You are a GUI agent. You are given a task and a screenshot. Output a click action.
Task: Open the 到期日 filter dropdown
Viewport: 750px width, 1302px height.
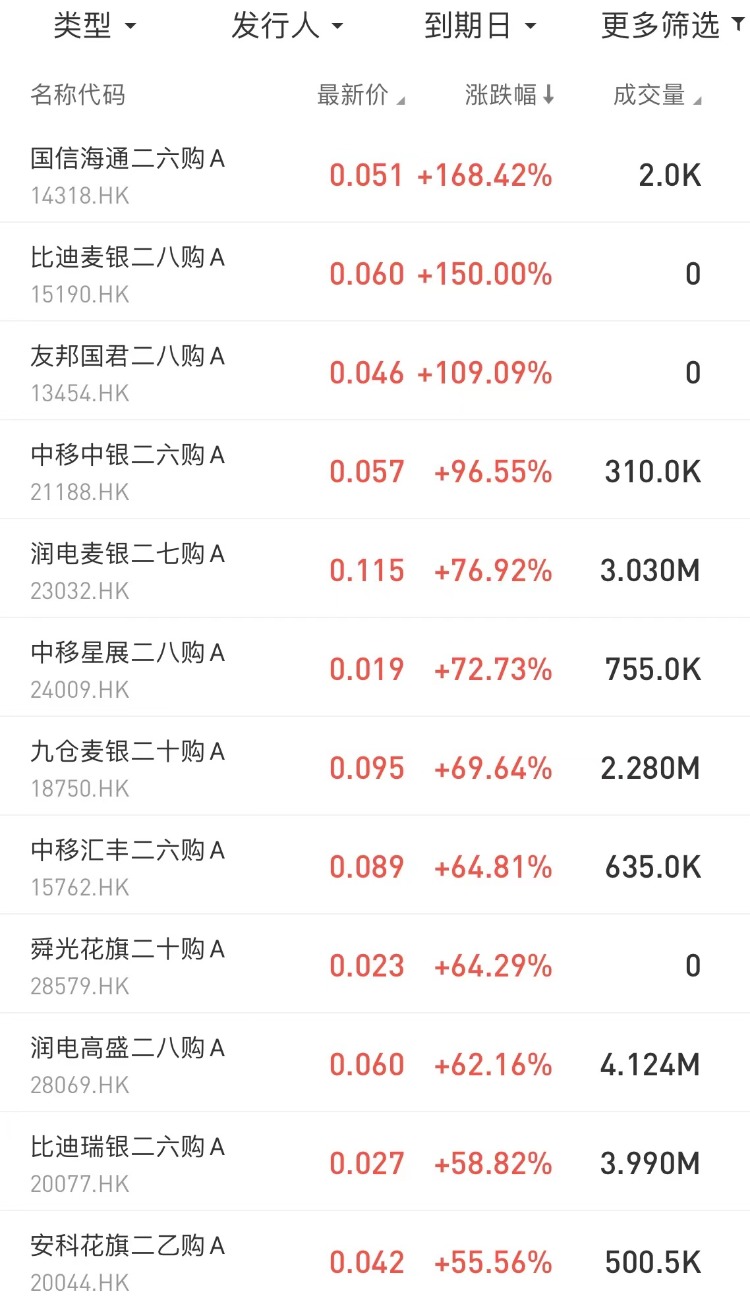(x=480, y=26)
